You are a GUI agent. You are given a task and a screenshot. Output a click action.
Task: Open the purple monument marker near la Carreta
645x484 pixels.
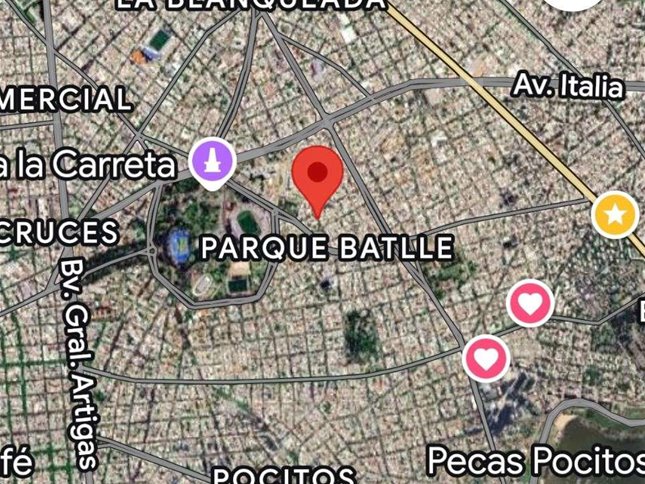[211, 161]
